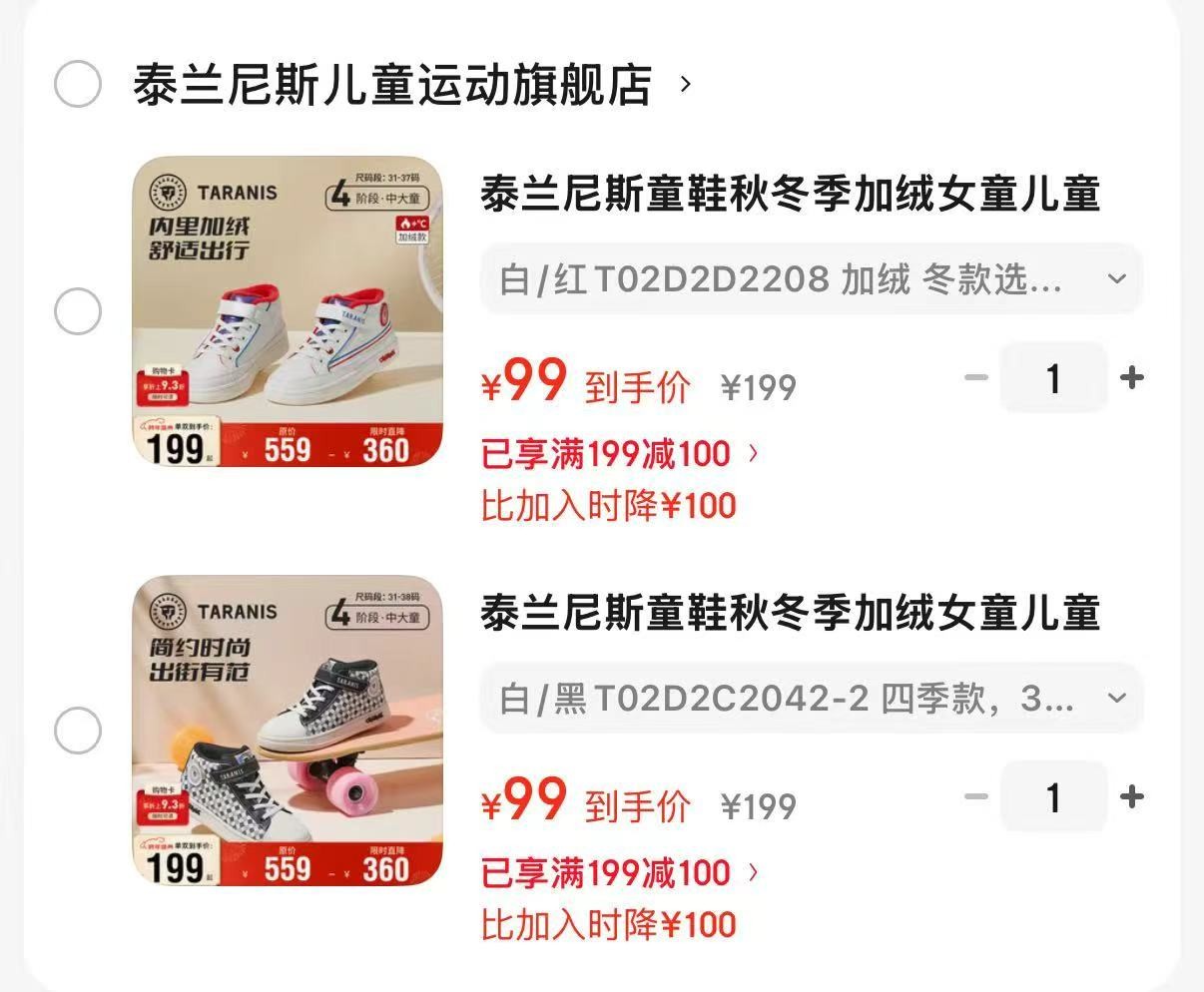Decrease quantity of 白/红 T02D2D2208 shoes
The image size is (1204, 992).
tap(976, 378)
